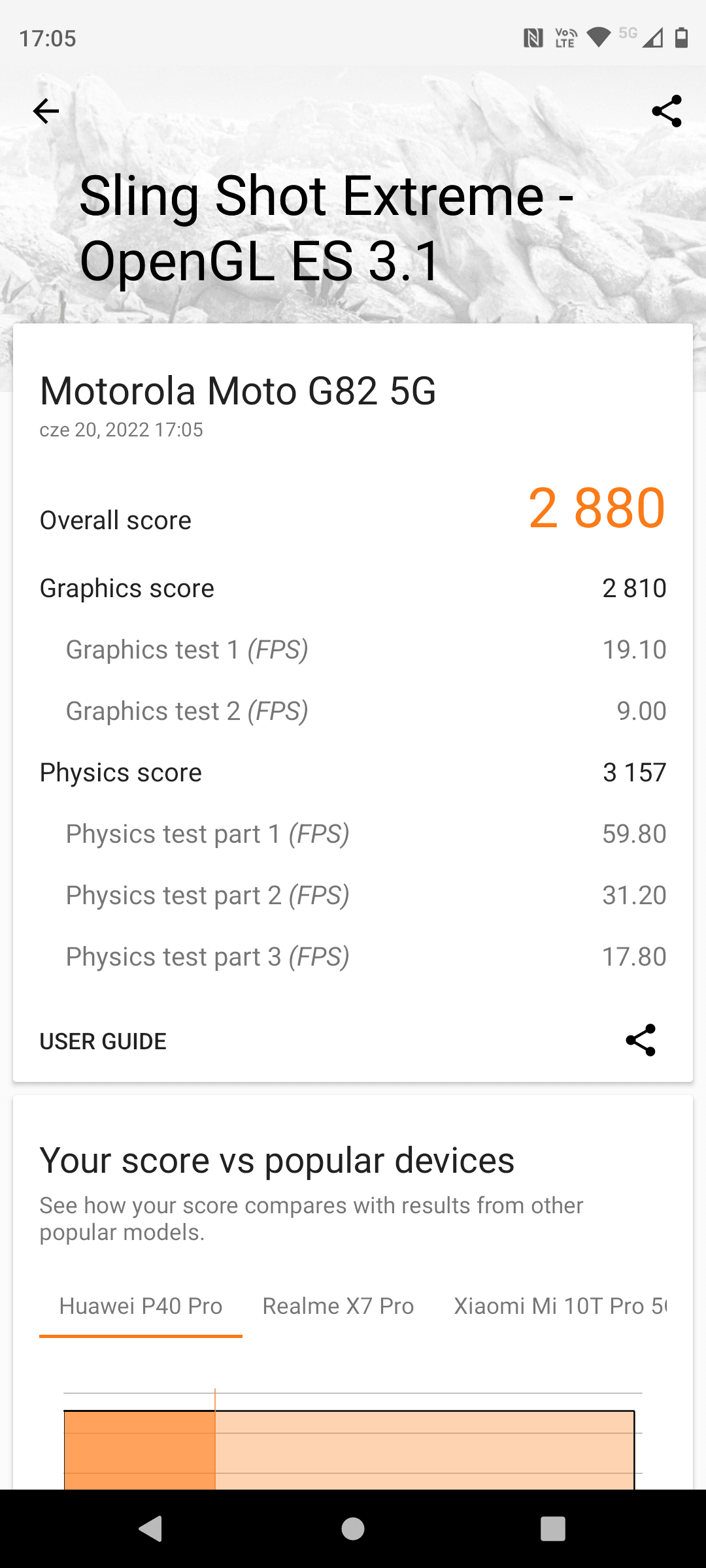
Task: Select the Huawei P40 Pro tab
Action: tap(141, 1306)
